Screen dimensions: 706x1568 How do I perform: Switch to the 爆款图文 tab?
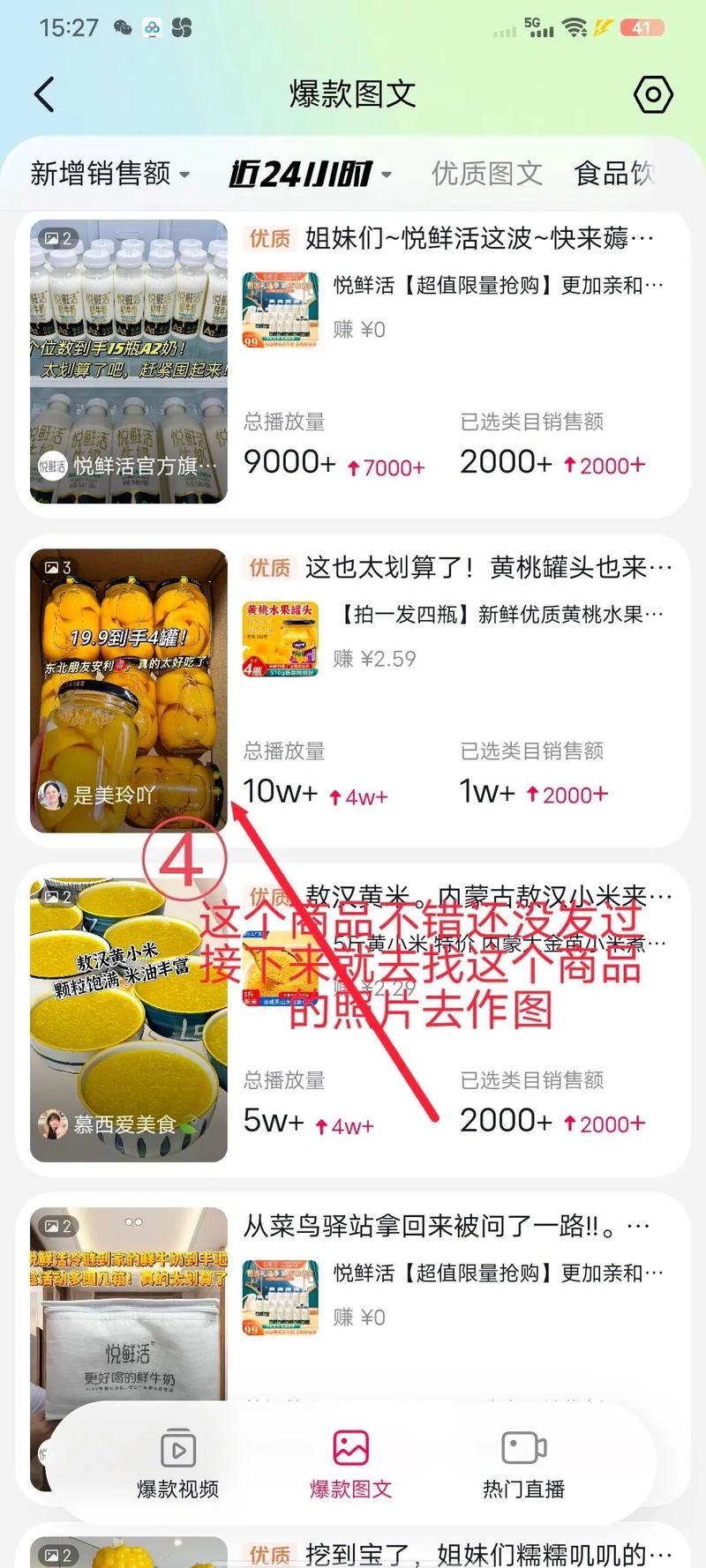(x=350, y=1463)
